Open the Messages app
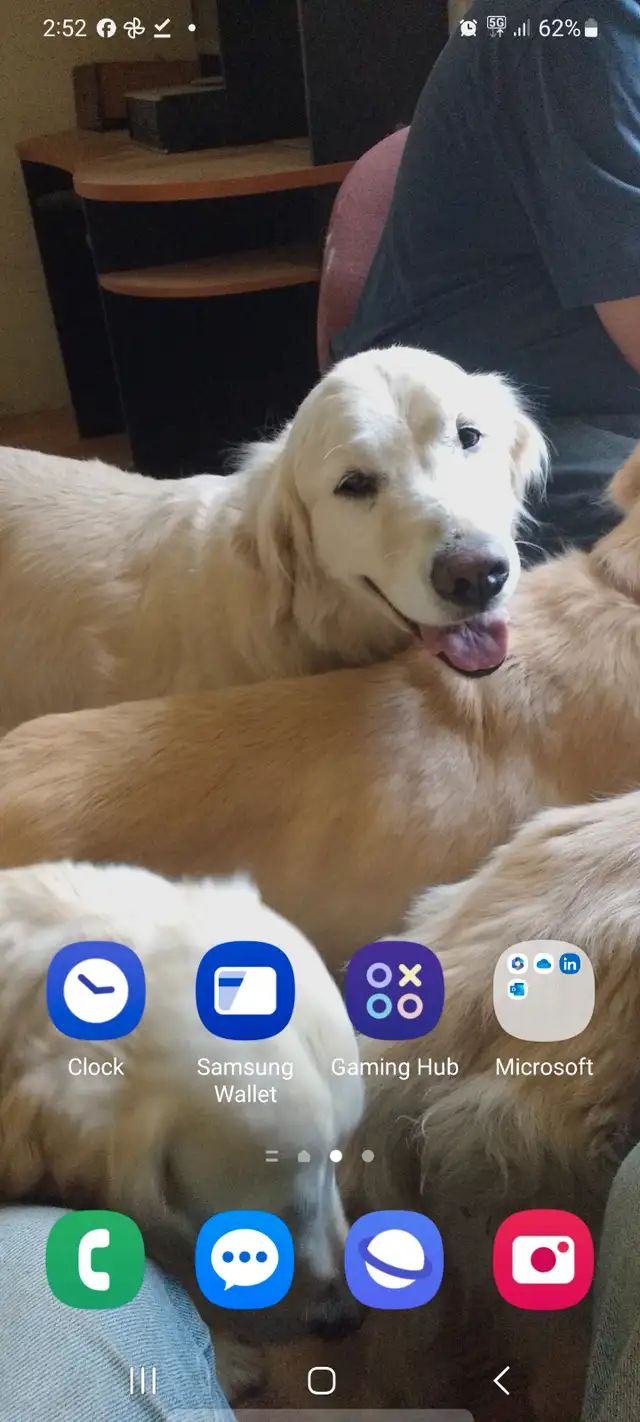640x1422 pixels. coord(245,1259)
